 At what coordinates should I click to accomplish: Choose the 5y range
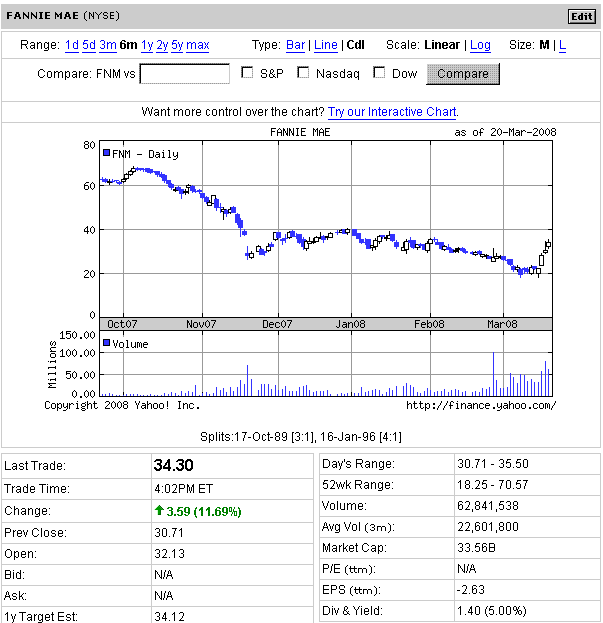point(177,45)
